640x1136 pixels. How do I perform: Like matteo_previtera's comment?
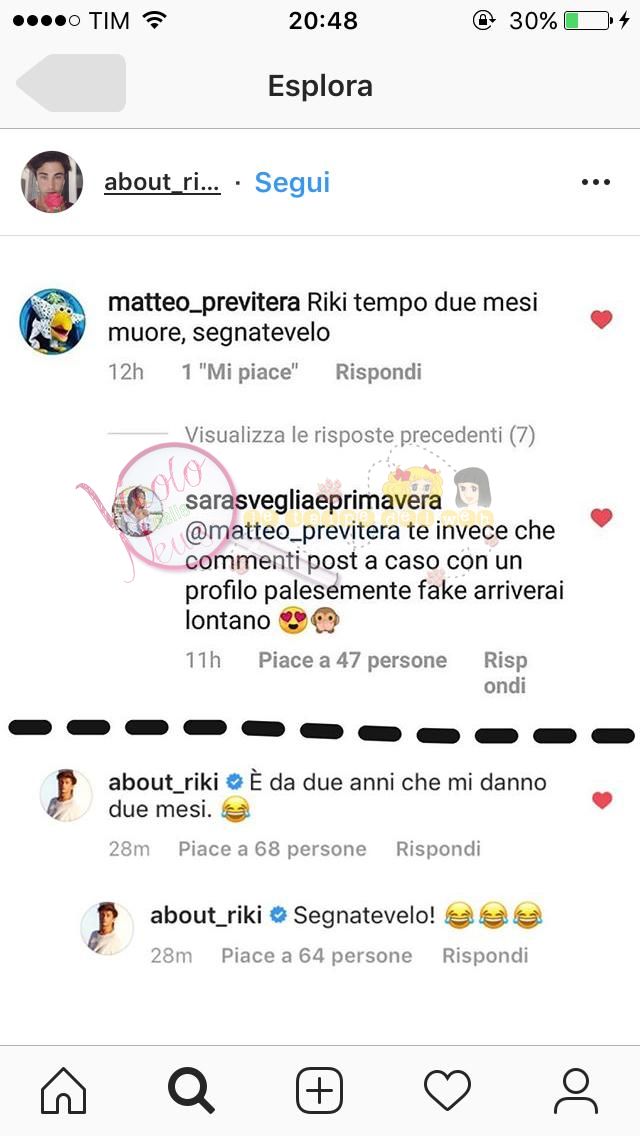tap(601, 319)
